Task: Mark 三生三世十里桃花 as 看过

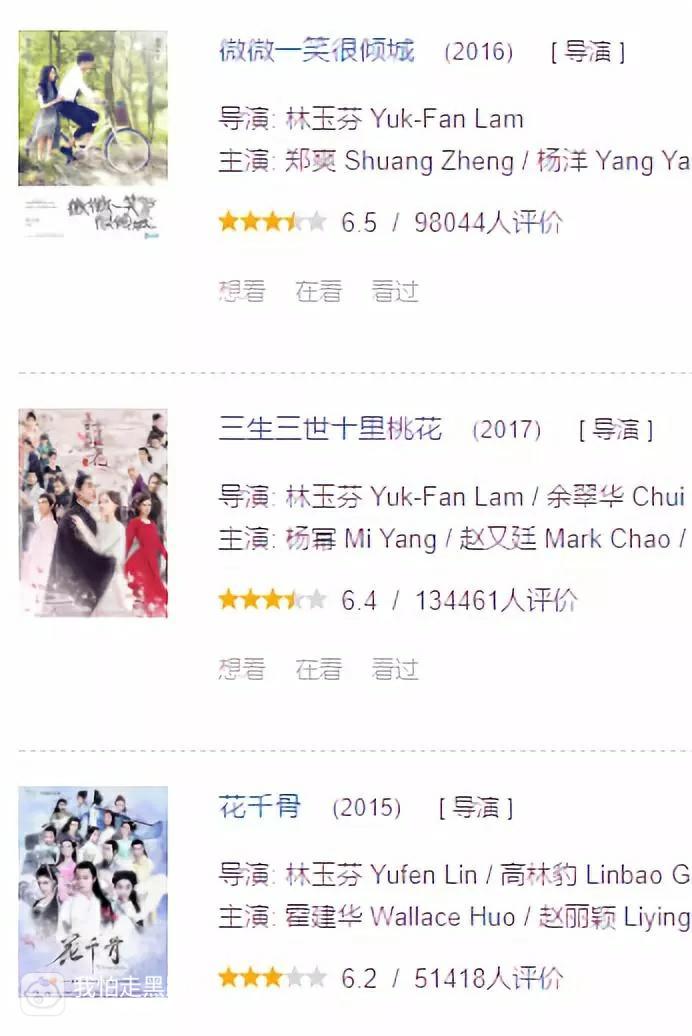Action: click(395, 669)
